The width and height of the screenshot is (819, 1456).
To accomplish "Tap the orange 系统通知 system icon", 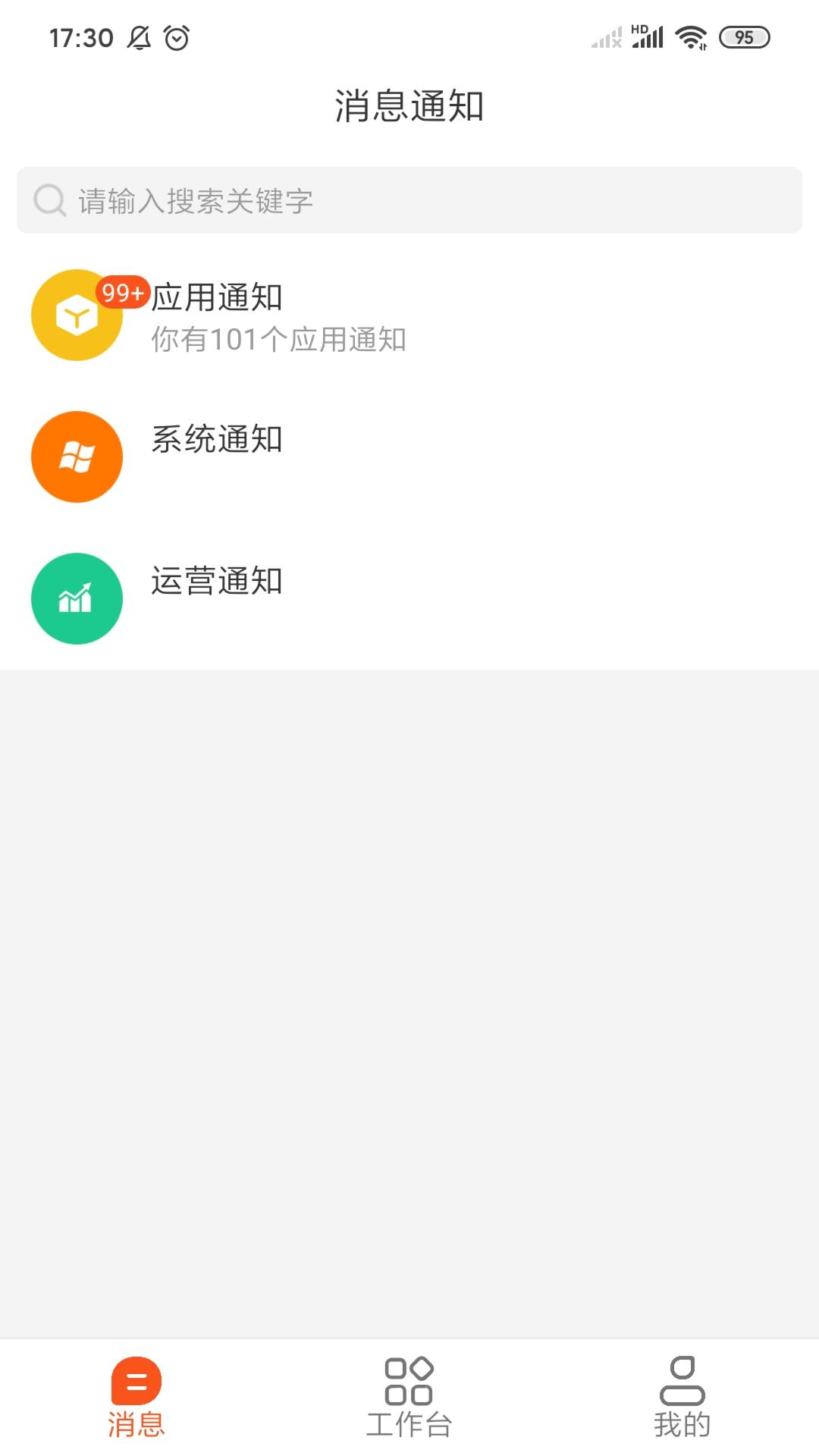I will point(76,456).
